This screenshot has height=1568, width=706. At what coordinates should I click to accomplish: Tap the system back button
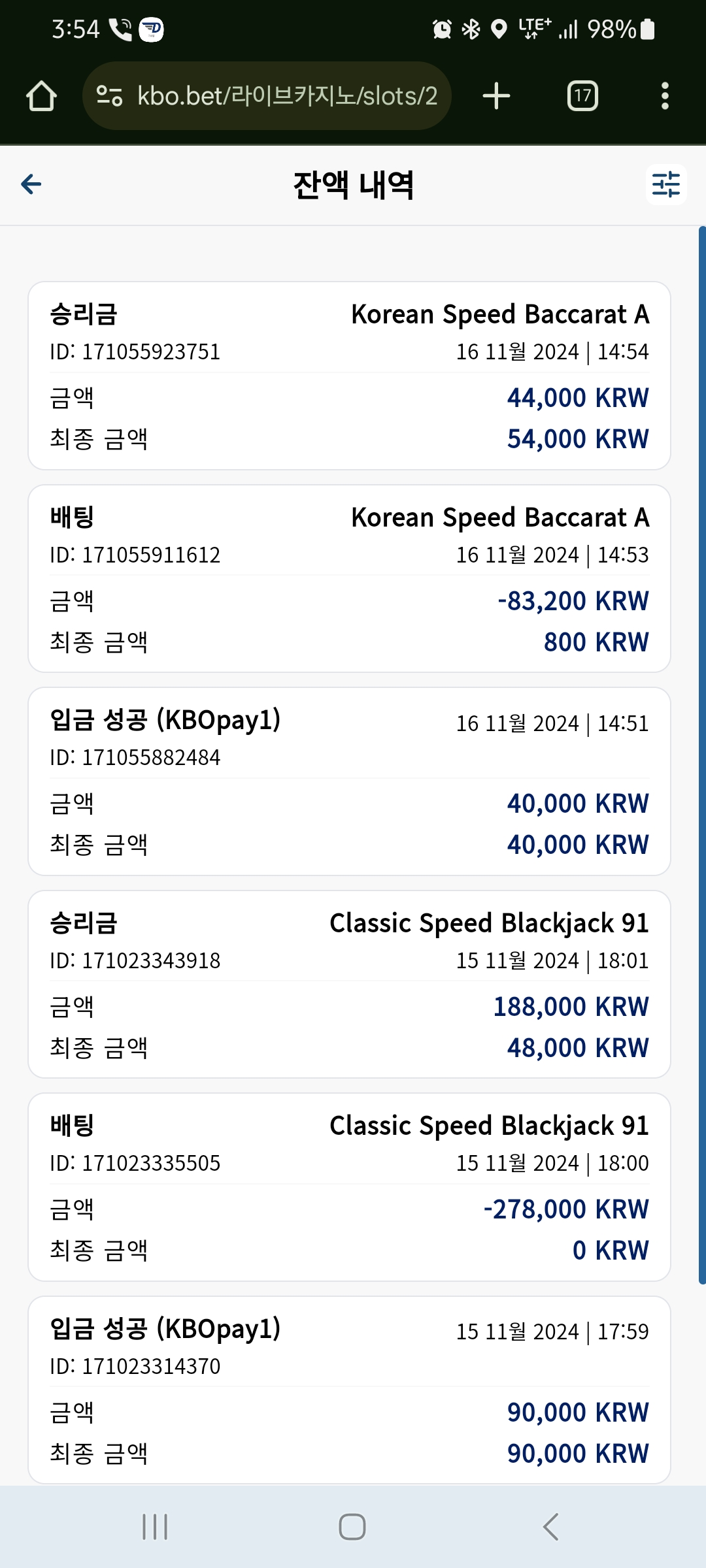point(551,1527)
